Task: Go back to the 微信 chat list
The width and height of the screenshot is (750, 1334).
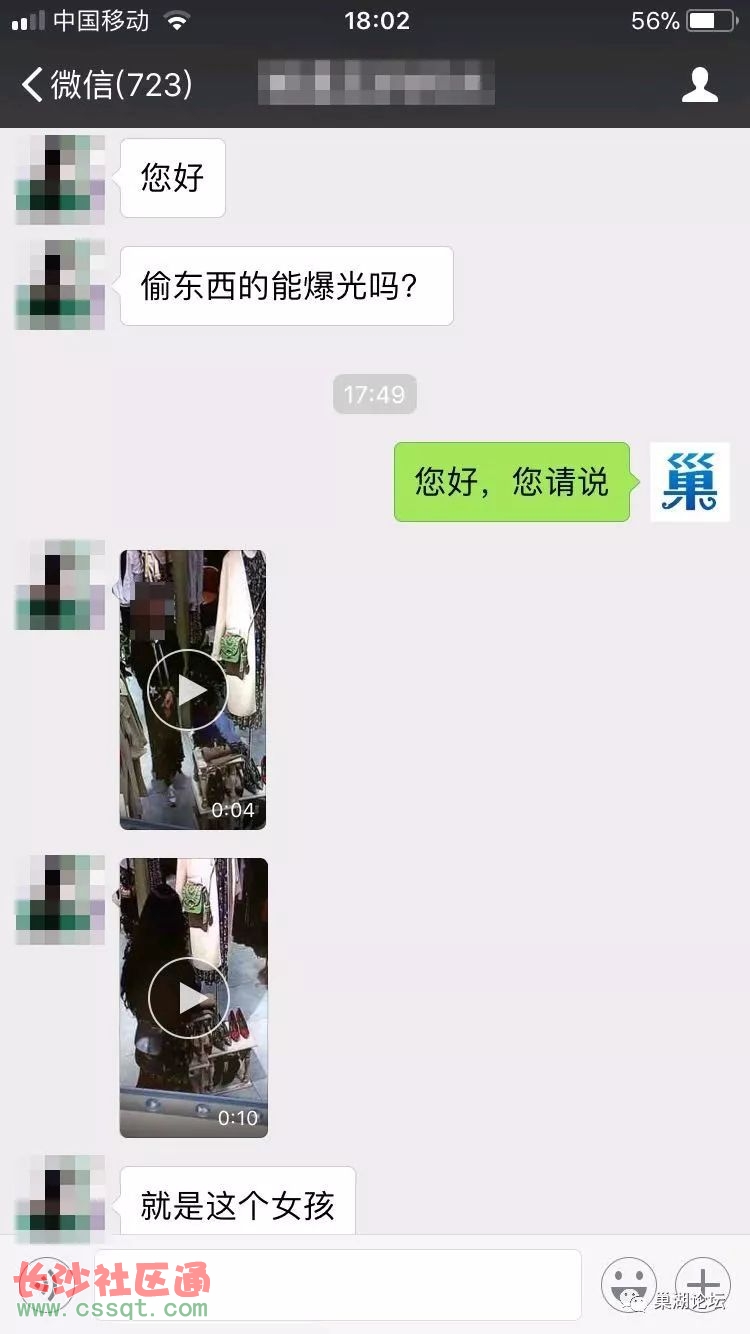Action: click(x=105, y=85)
